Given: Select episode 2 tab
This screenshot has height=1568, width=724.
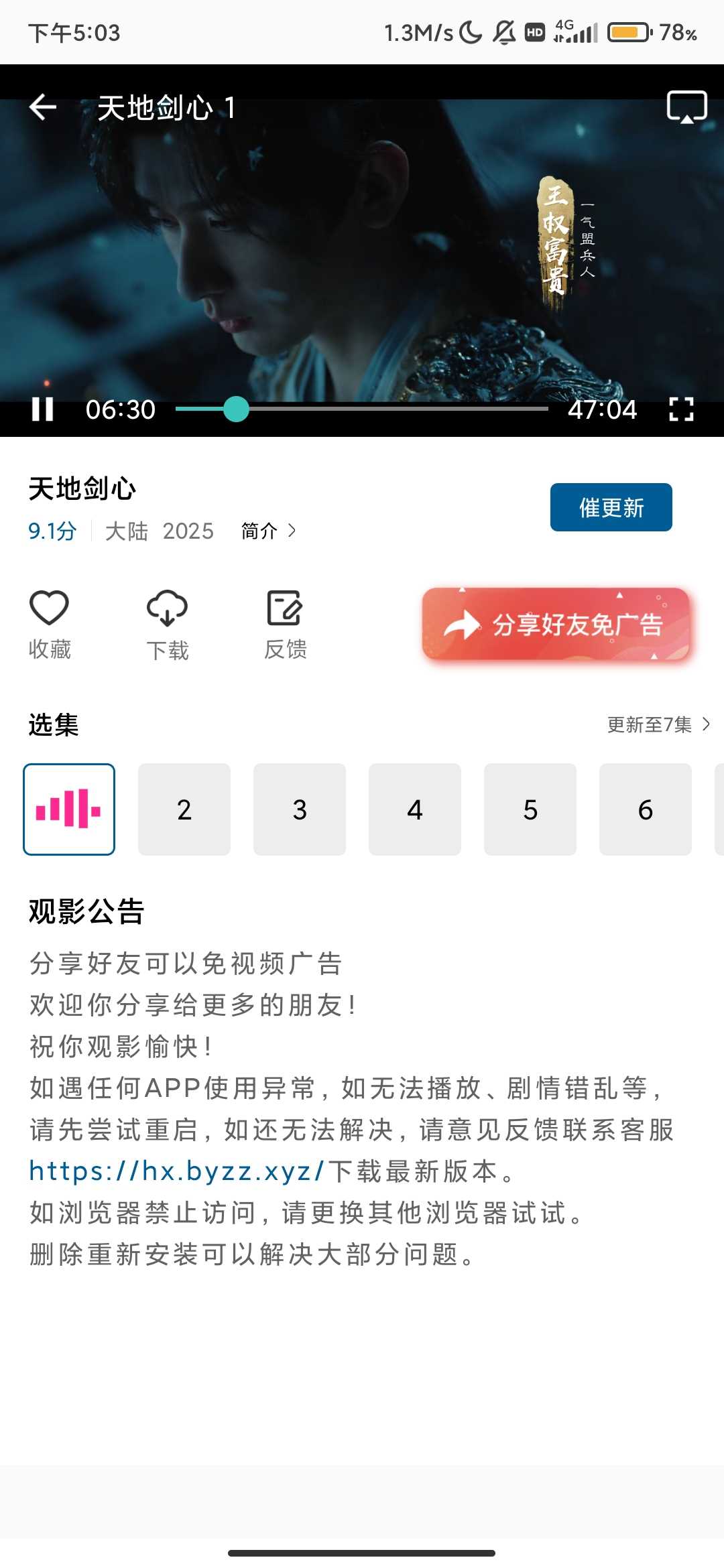Looking at the screenshot, I should pyautogui.click(x=184, y=809).
